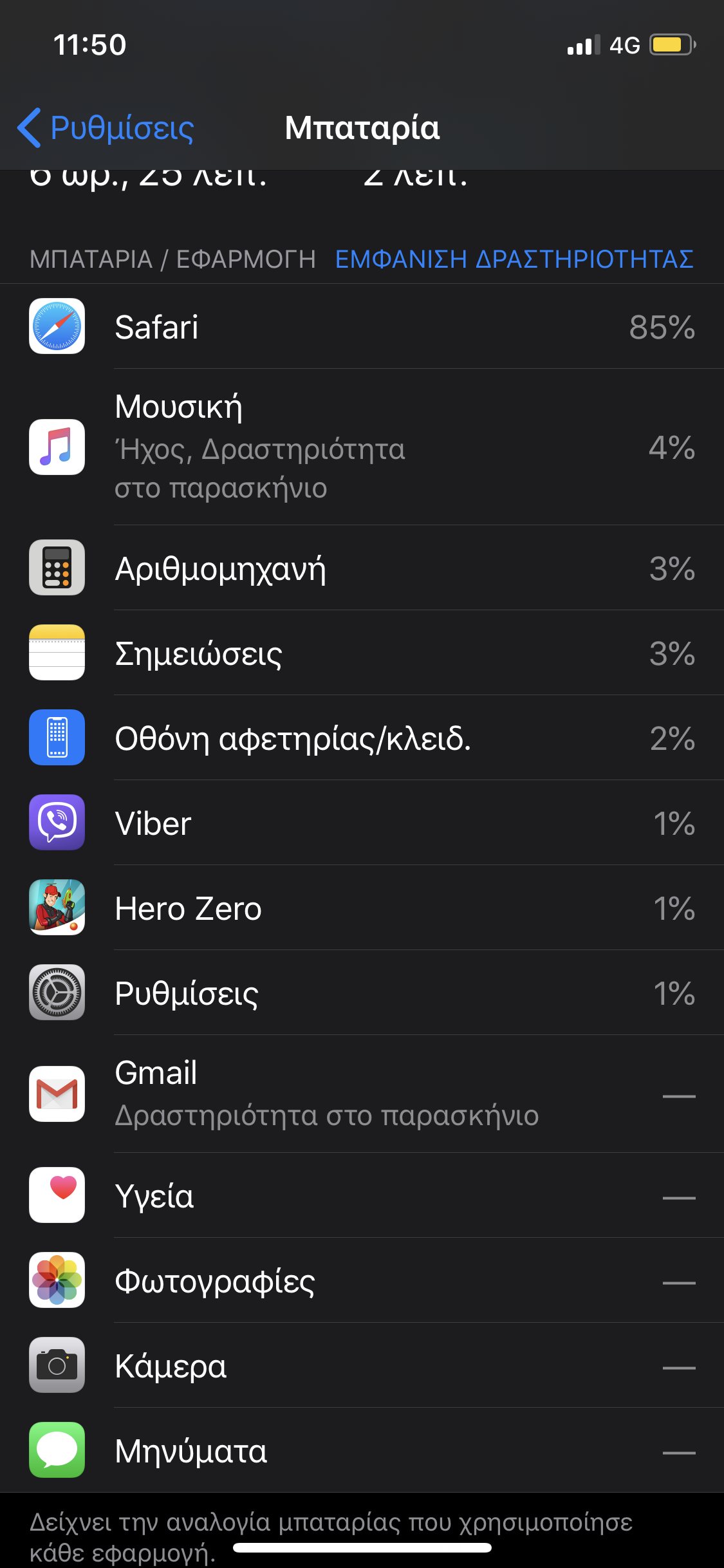Select the Μηνύματα row
This screenshot has width=724, height=1568.
click(x=362, y=1450)
